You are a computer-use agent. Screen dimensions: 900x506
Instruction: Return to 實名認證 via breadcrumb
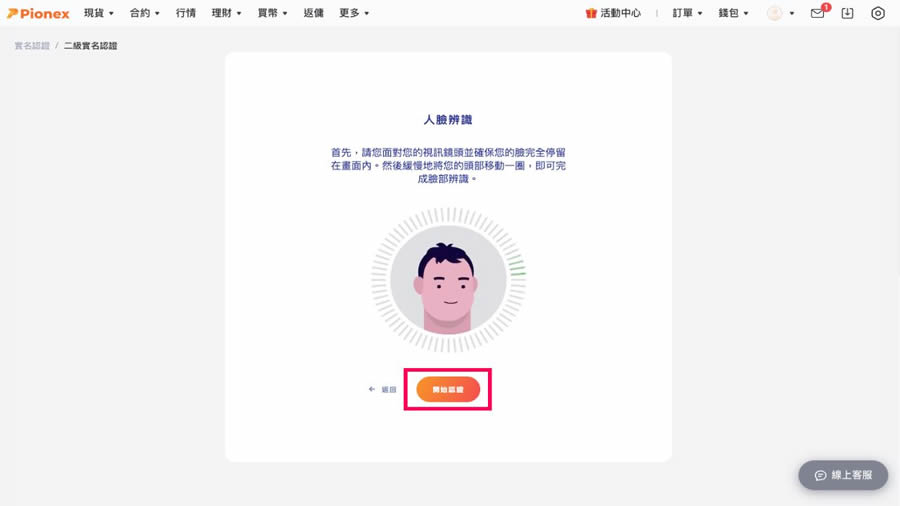click(32, 46)
